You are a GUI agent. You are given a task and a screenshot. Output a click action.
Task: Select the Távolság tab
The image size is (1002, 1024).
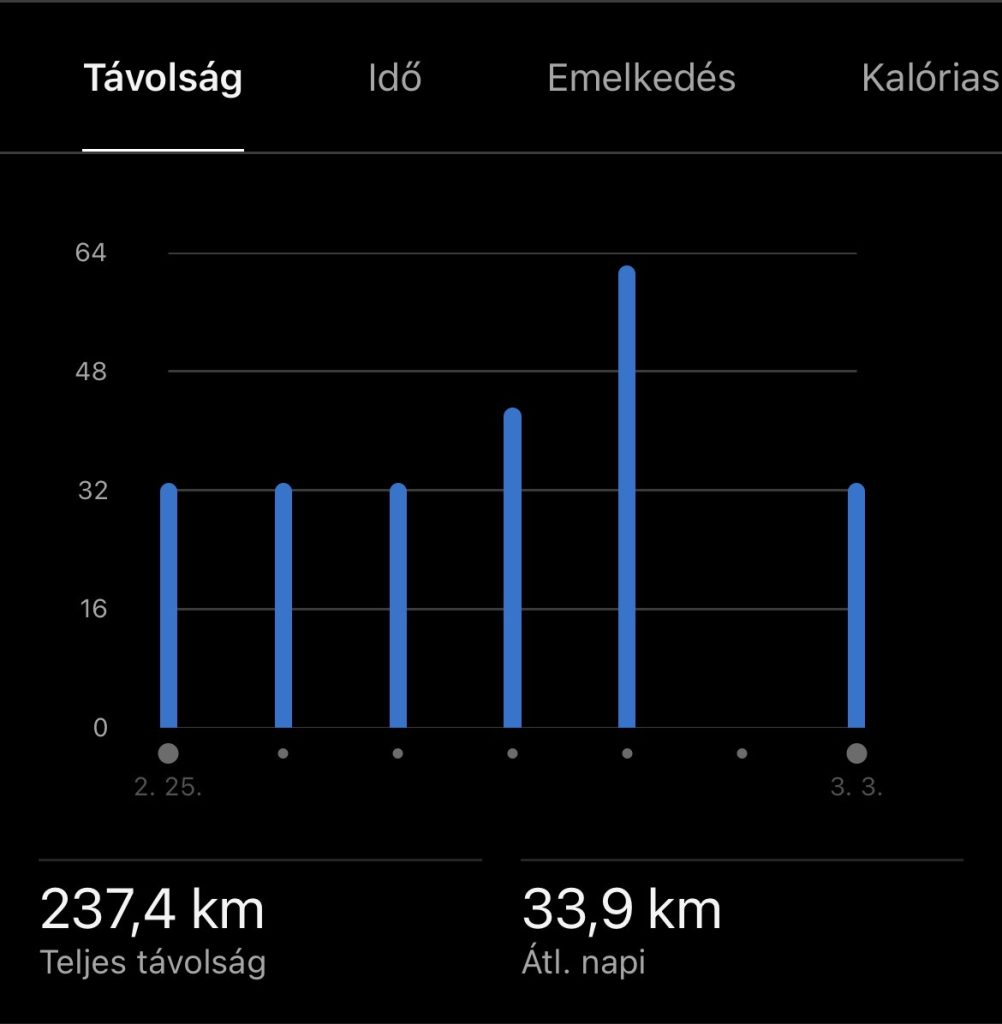tap(163, 79)
